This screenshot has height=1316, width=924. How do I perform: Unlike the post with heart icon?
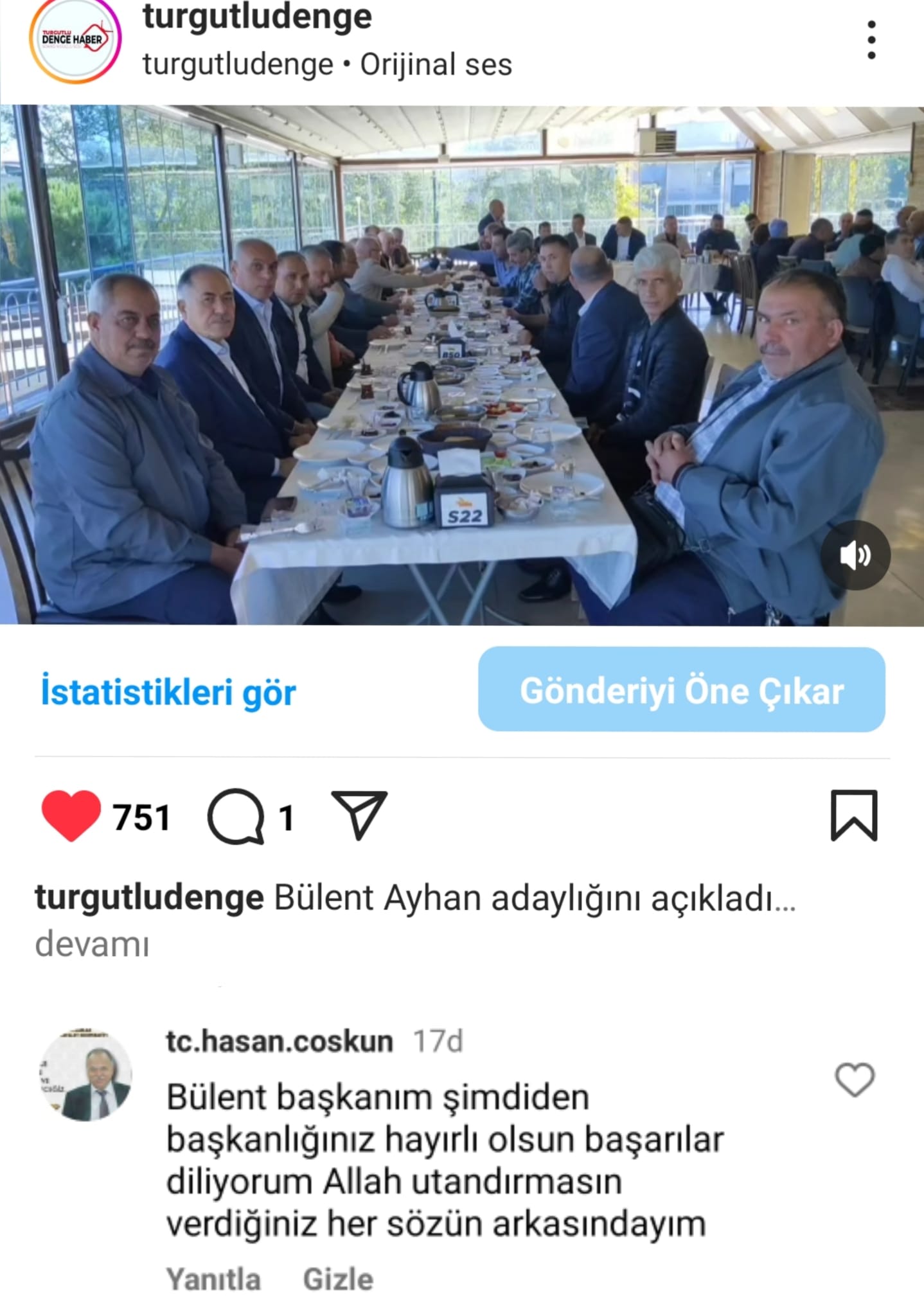[71, 816]
